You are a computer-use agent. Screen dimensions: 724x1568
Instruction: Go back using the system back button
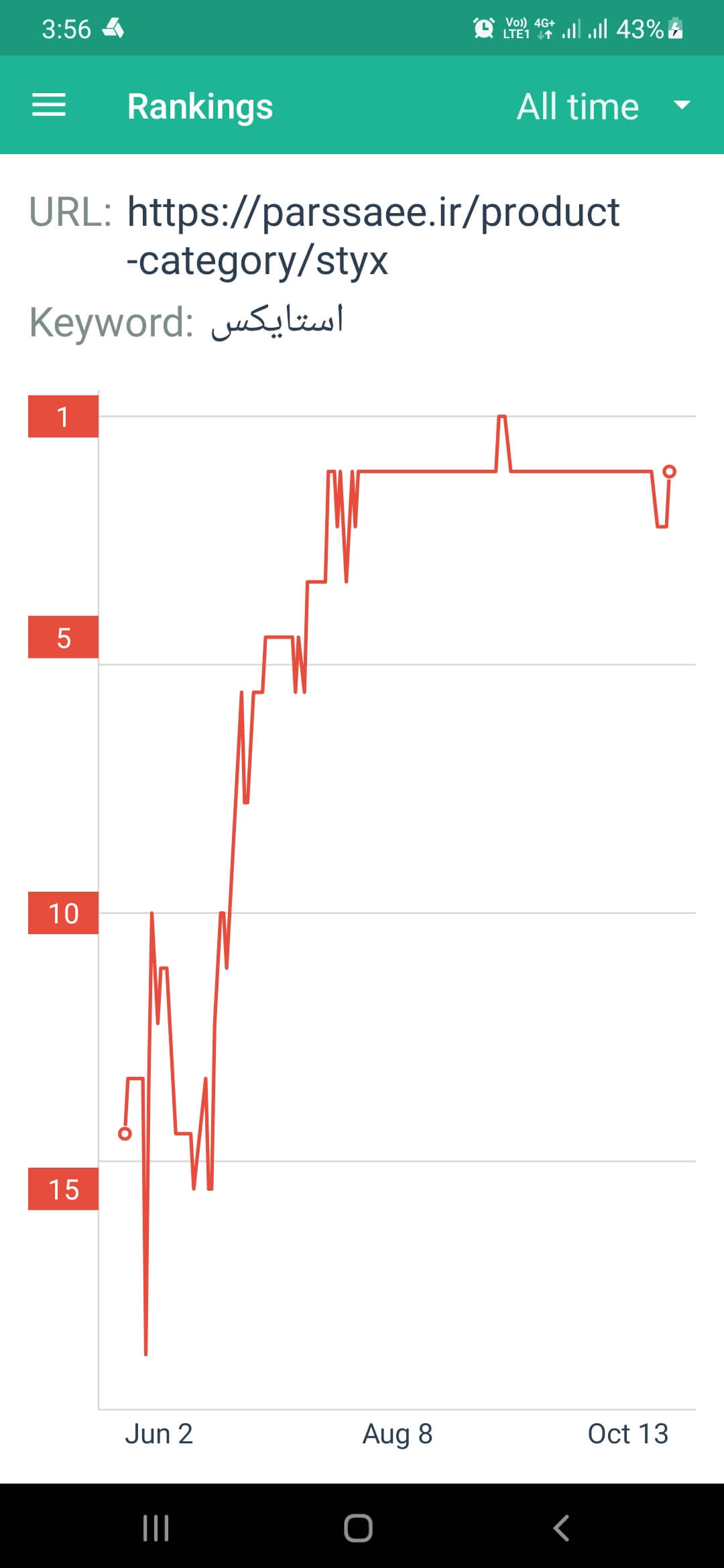[560, 1528]
